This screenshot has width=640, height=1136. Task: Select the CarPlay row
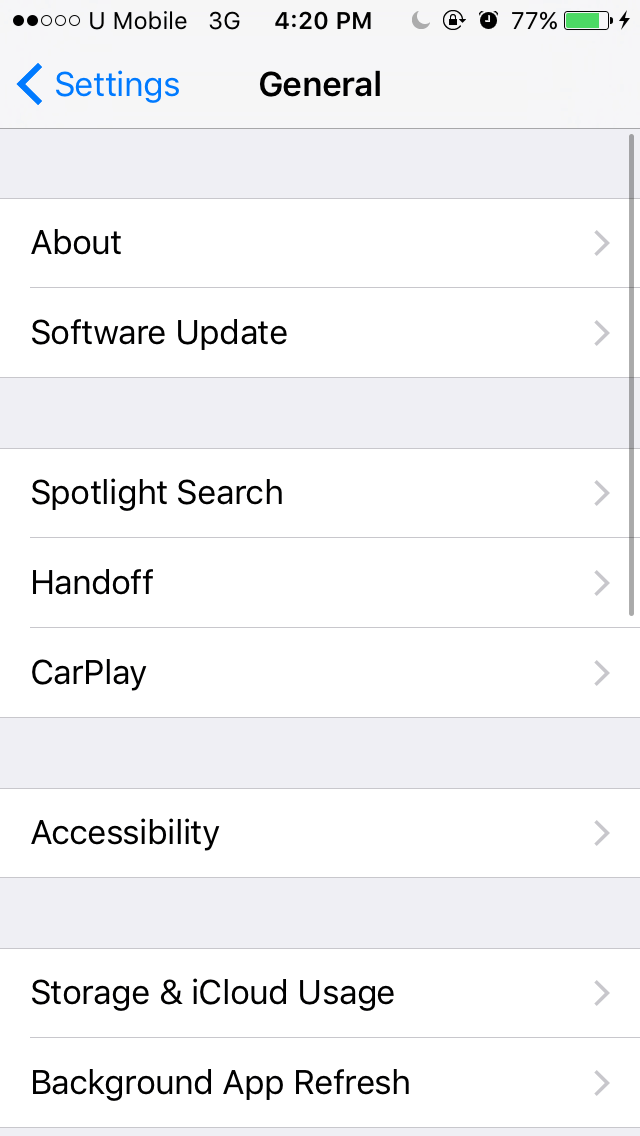pyautogui.click(x=320, y=672)
